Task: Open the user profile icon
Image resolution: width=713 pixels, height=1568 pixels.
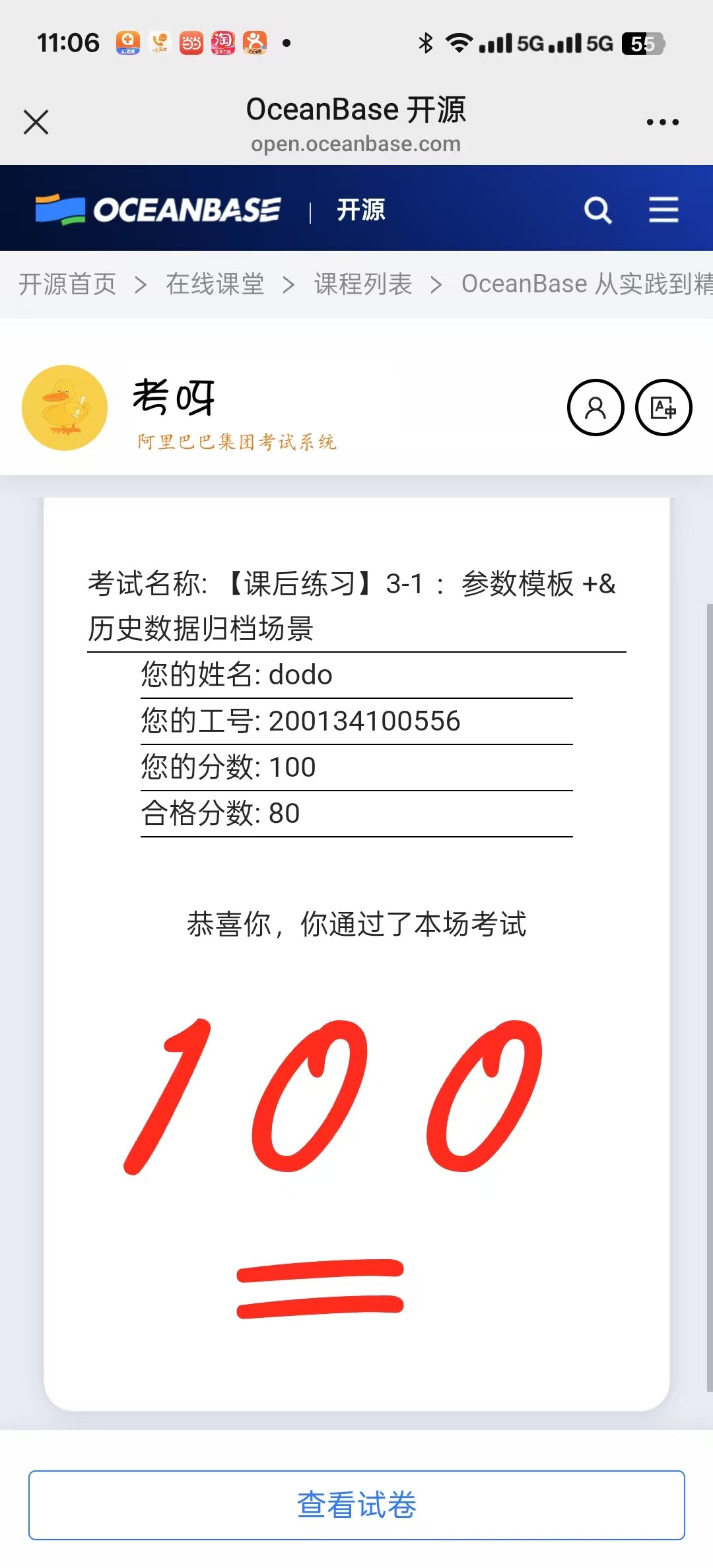Action: 595,408
